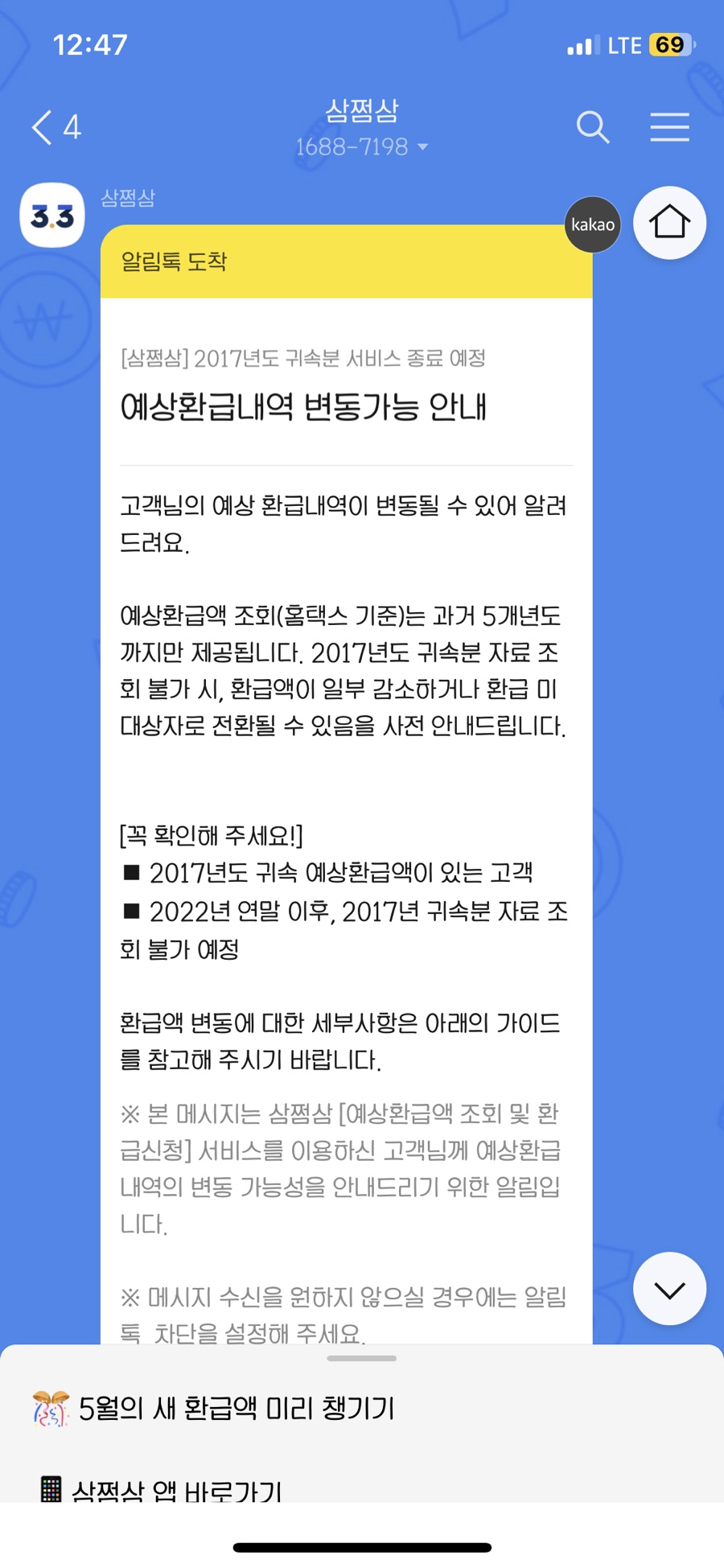The width and height of the screenshot is (724, 1568).
Task: Expand the 삼쩜삼 channel title dropdown
Action: click(361, 127)
